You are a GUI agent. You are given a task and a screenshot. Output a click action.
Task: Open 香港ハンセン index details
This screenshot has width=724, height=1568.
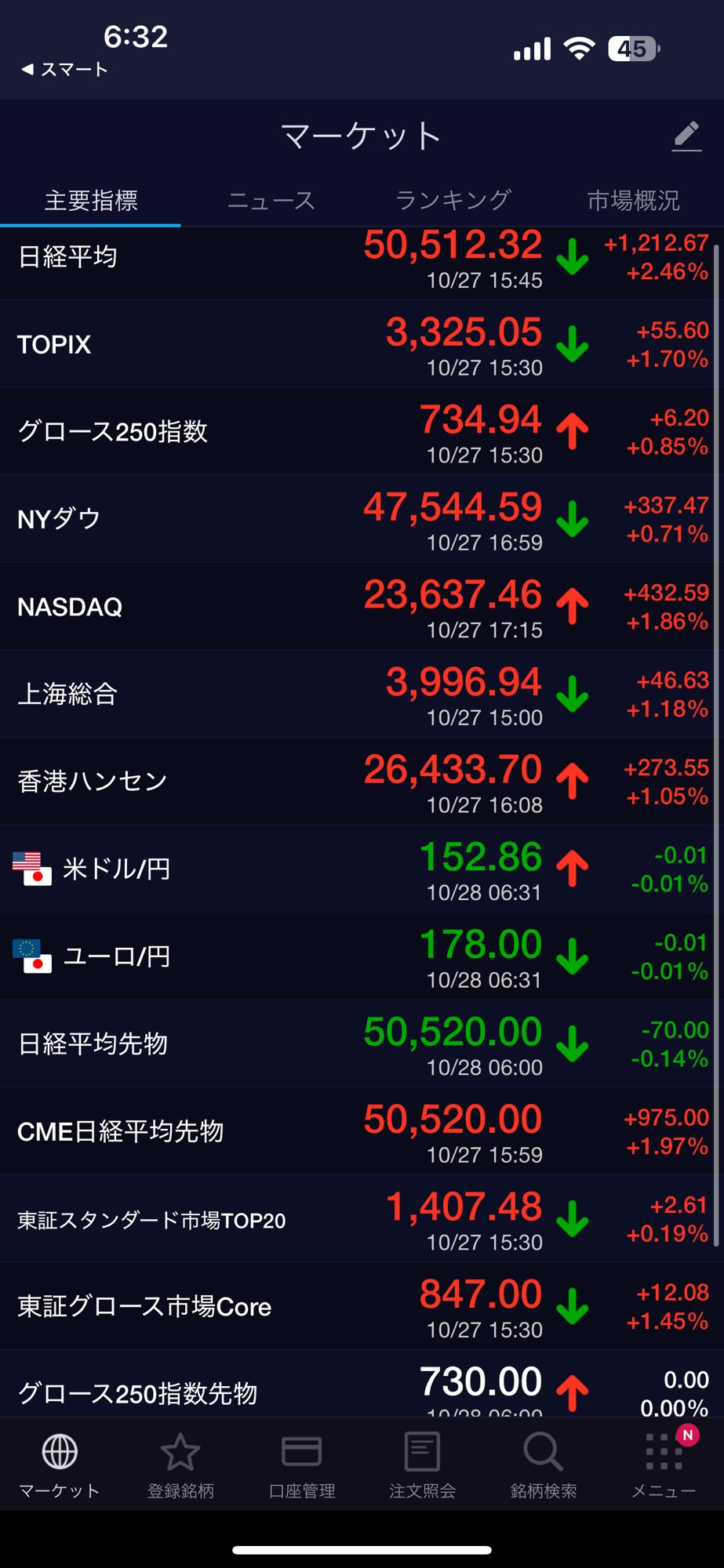361,782
